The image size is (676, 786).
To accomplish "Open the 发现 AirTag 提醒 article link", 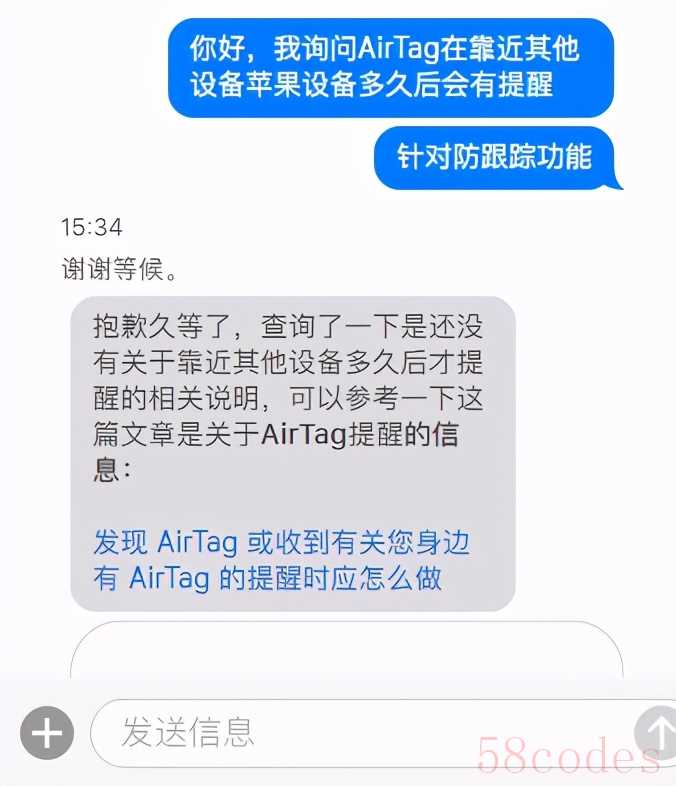I will (x=280, y=560).
